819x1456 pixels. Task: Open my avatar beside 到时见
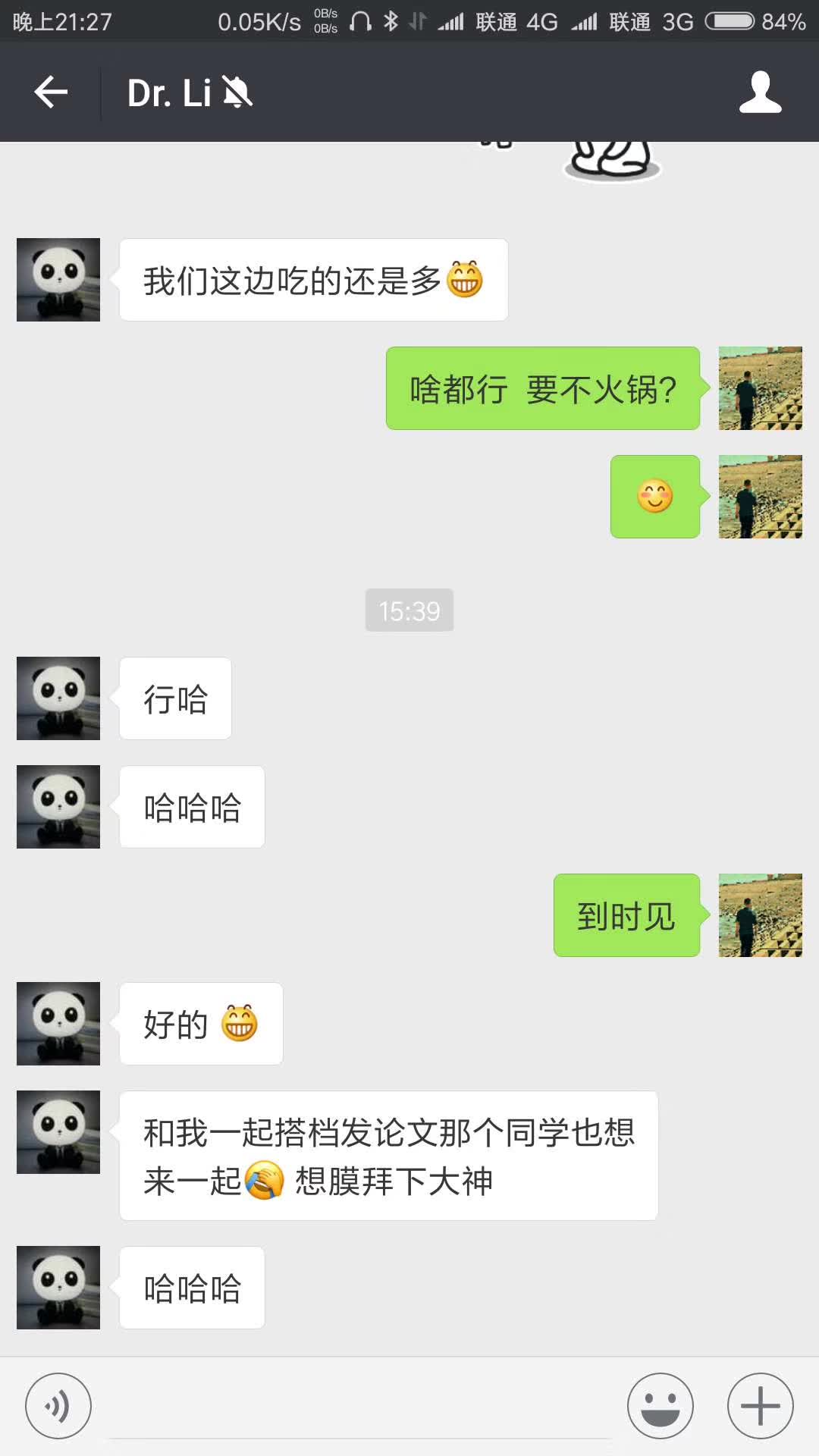point(760,915)
